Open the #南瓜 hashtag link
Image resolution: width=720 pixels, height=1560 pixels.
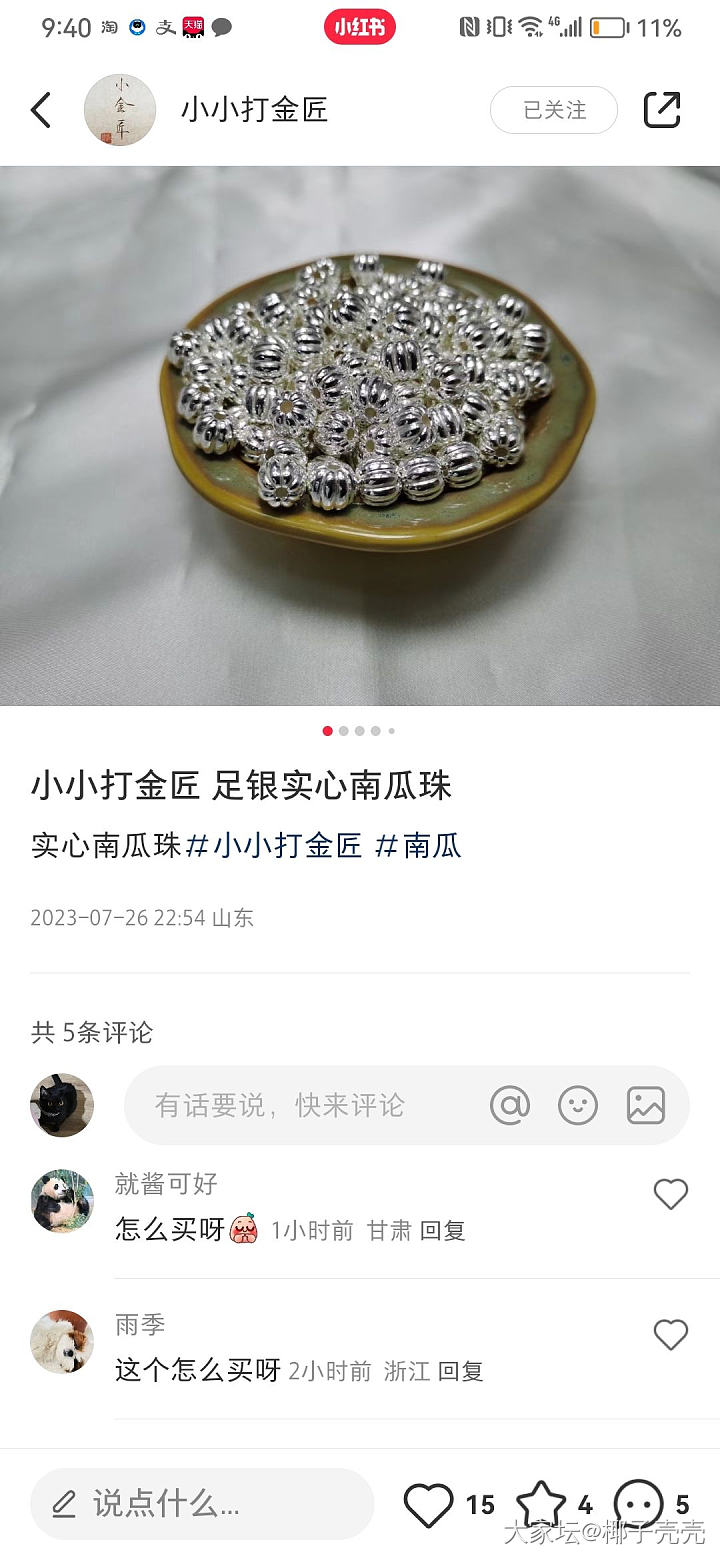(x=418, y=845)
